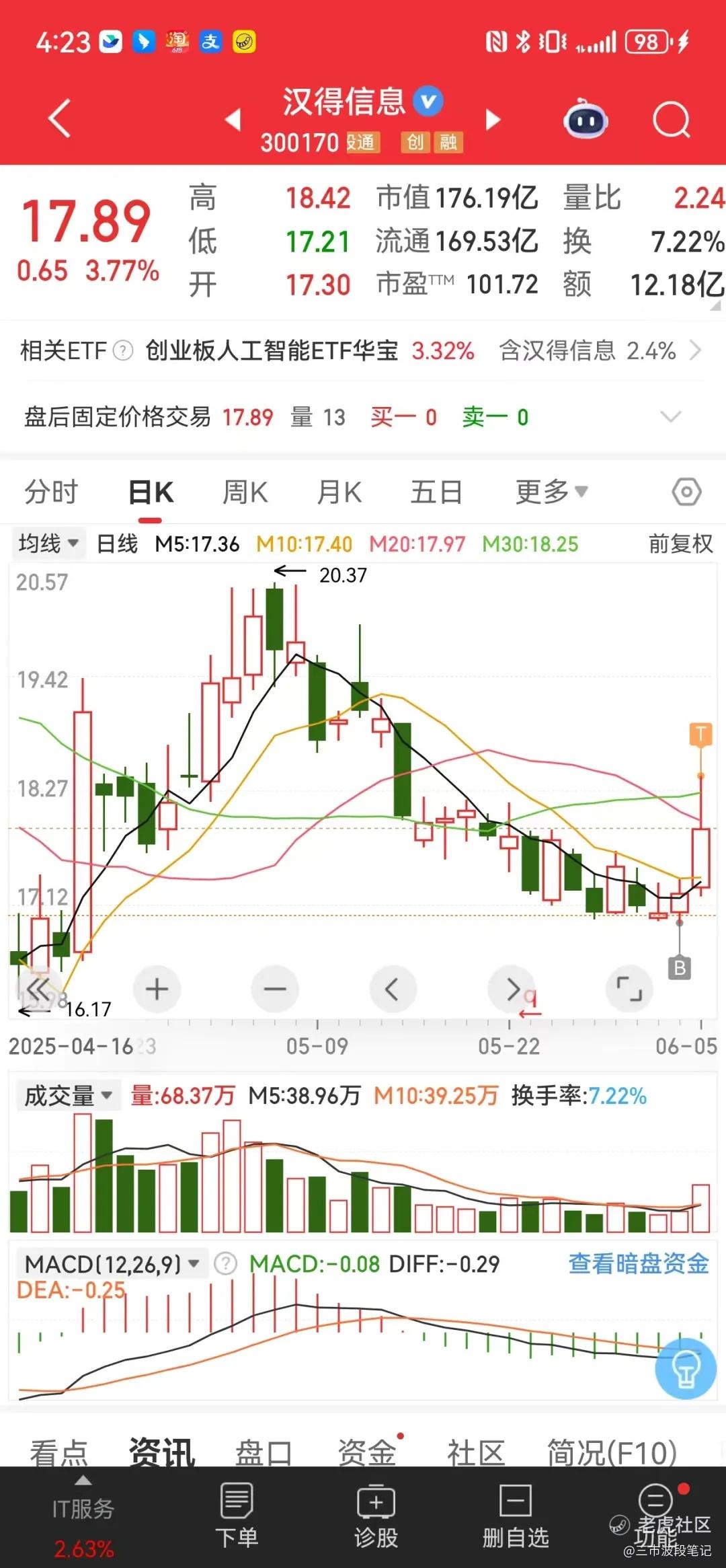This screenshot has height=1568, width=726.
Task: Open the related ETF 创业板人工智能ETF华宝 row
Action: point(363,350)
